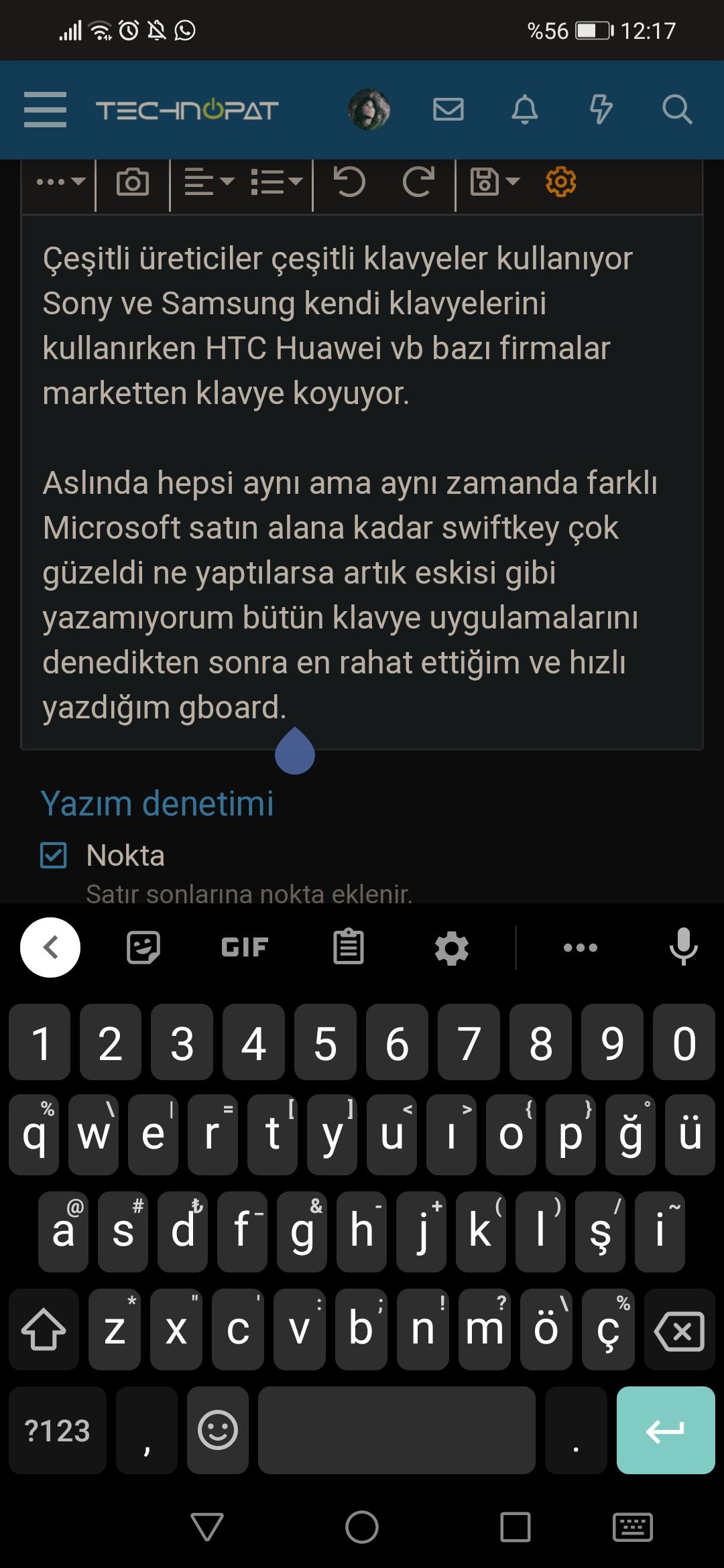Redo the last edit

coord(418,182)
